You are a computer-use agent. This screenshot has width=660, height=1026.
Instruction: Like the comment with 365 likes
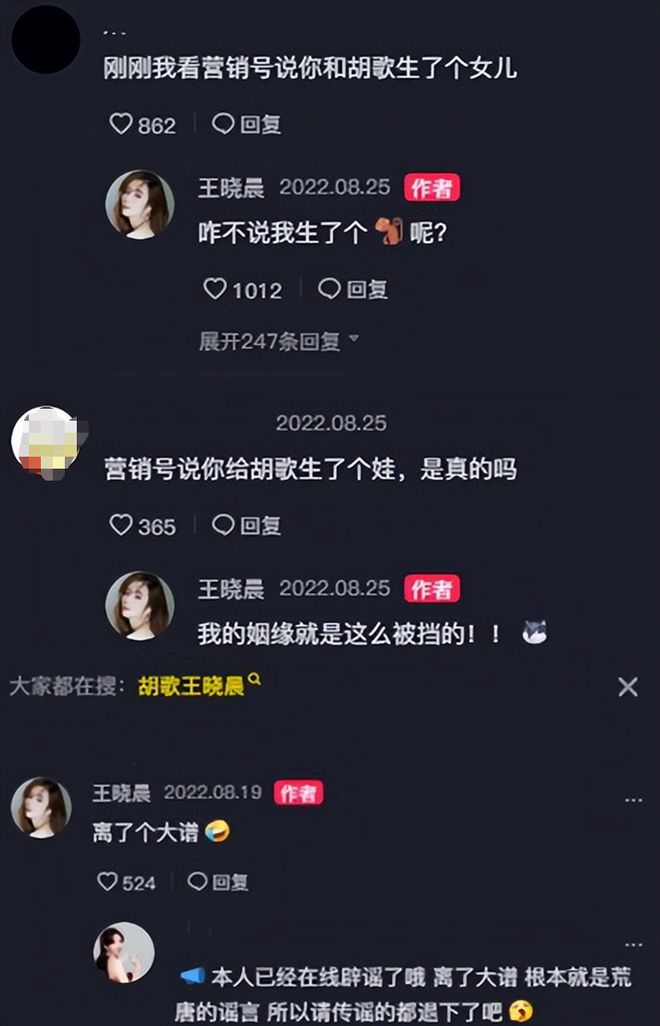[x=121, y=525]
